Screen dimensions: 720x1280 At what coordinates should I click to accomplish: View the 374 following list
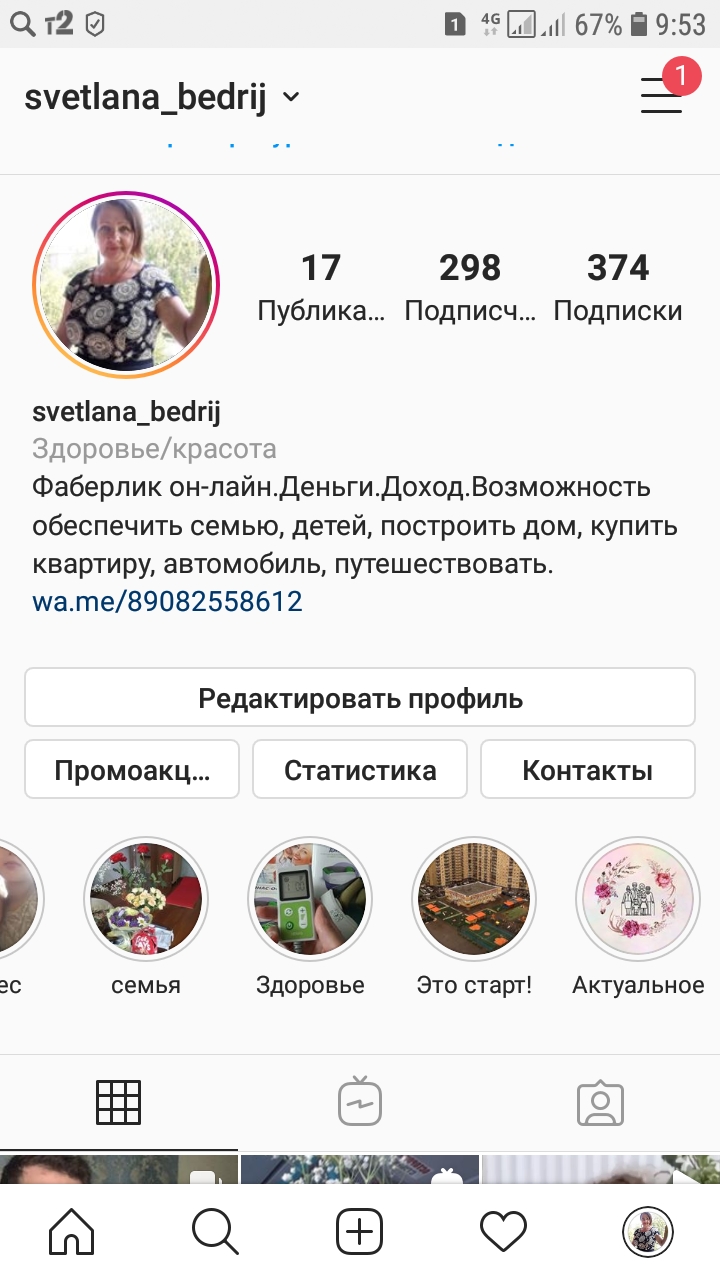pyautogui.click(x=618, y=287)
